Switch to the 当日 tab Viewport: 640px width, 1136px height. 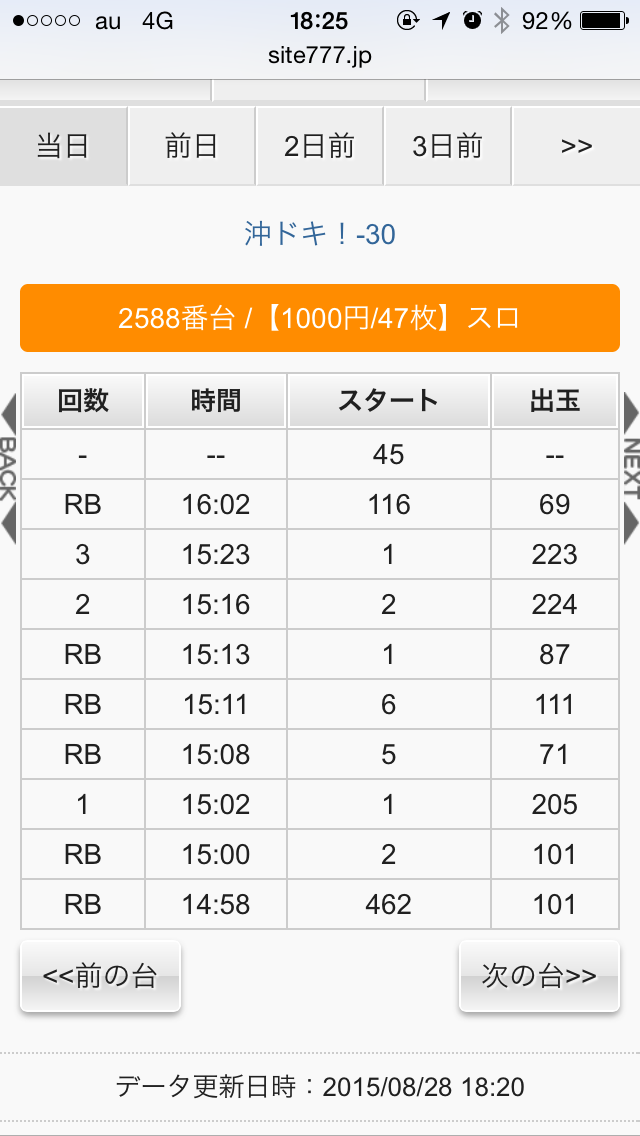63,146
